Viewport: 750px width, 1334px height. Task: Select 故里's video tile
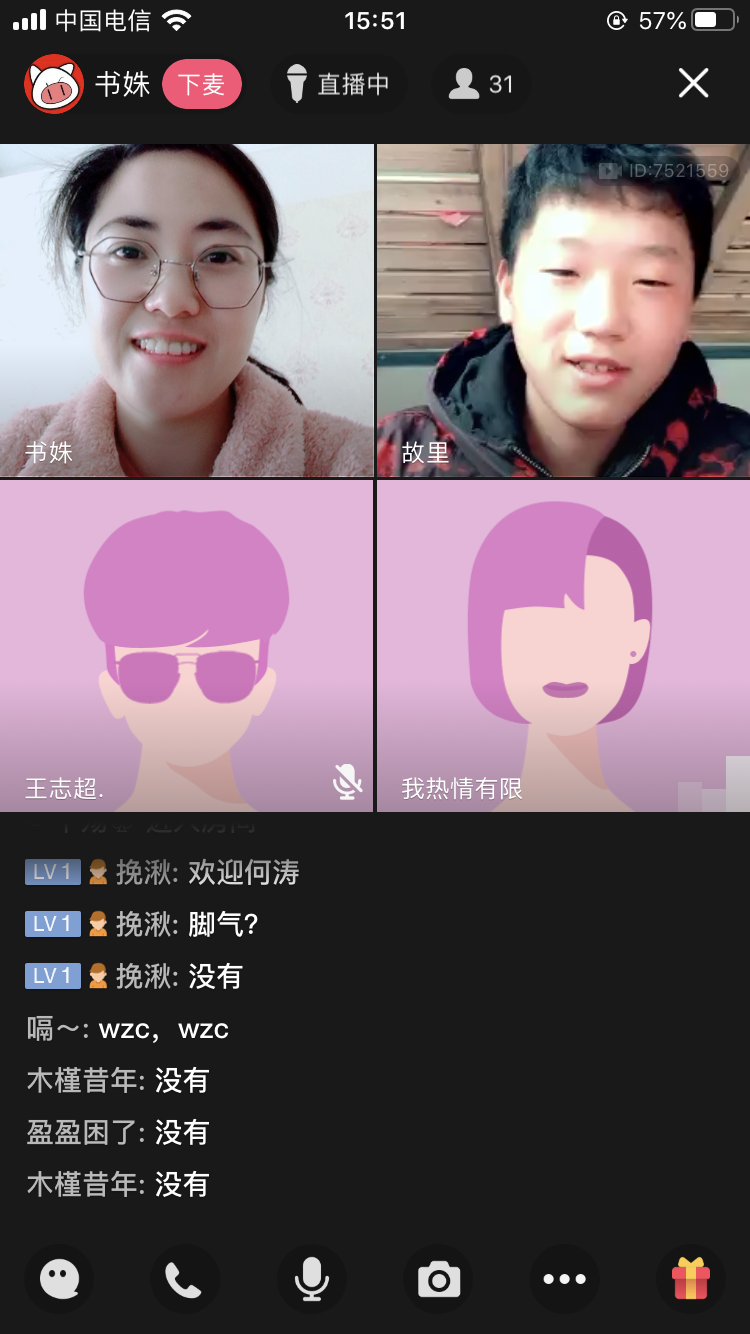click(563, 310)
